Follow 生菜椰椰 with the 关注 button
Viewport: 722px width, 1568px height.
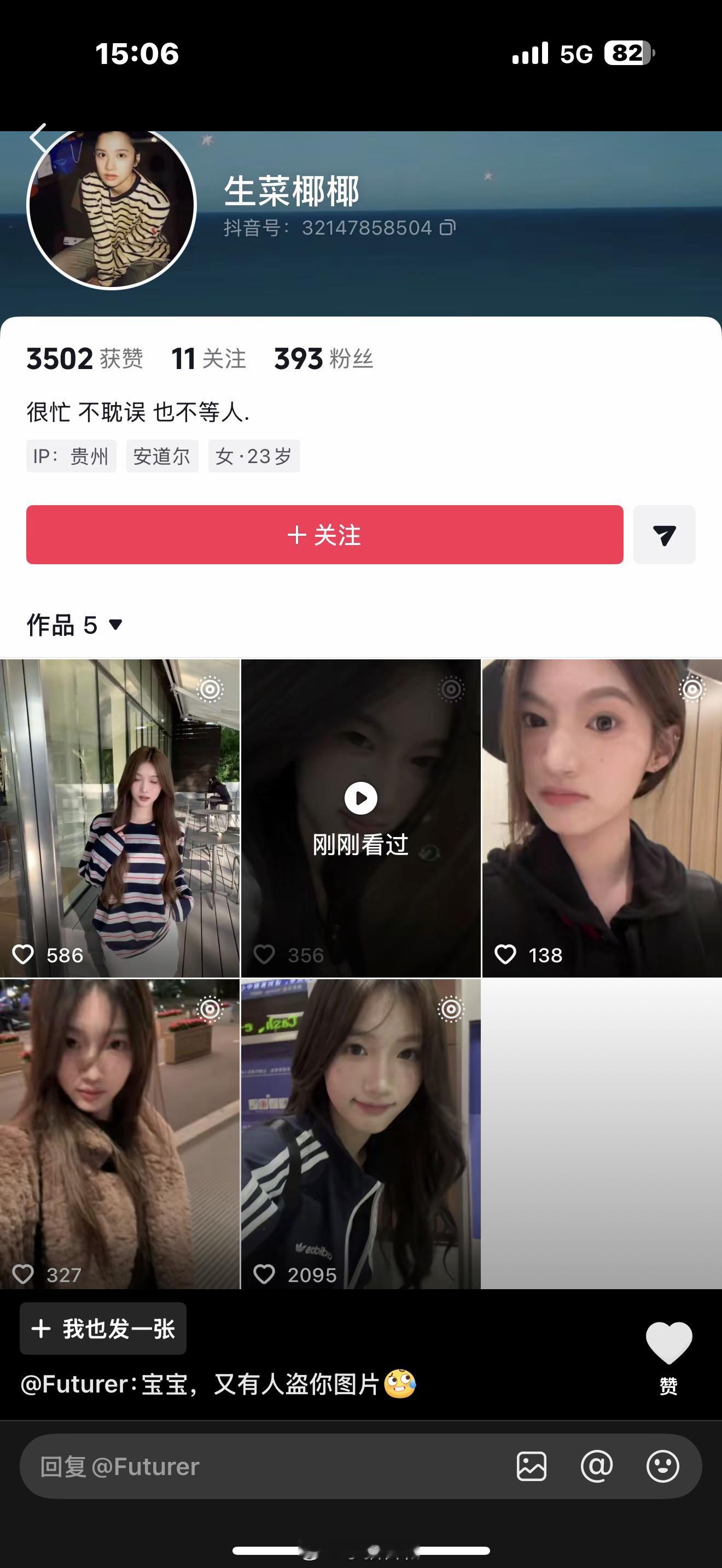pyautogui.click(x=324, y=535)
